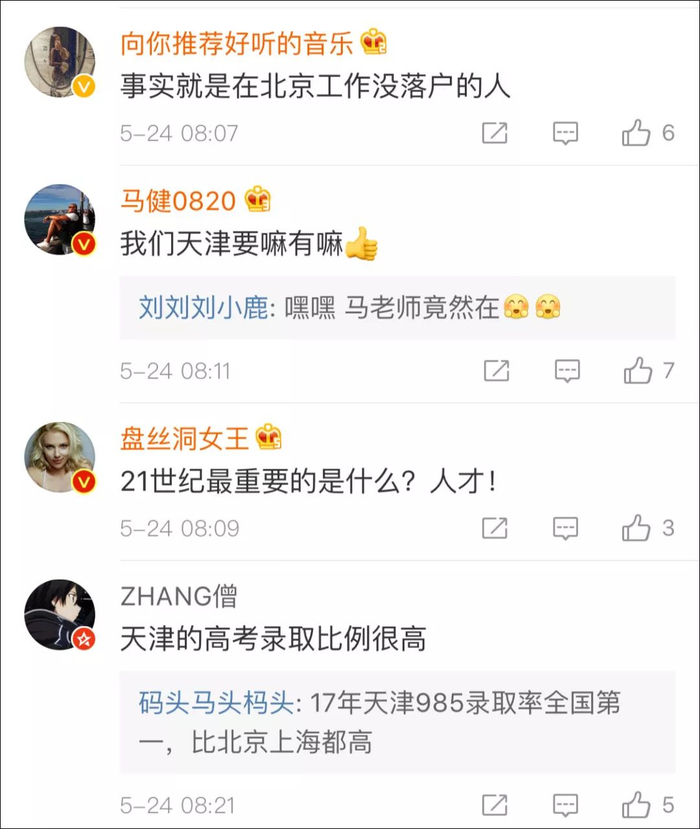The height and width of the screenshot is (829, 700).
Task: Open ZHANG僧's avatar
Action: click(59, 614)
